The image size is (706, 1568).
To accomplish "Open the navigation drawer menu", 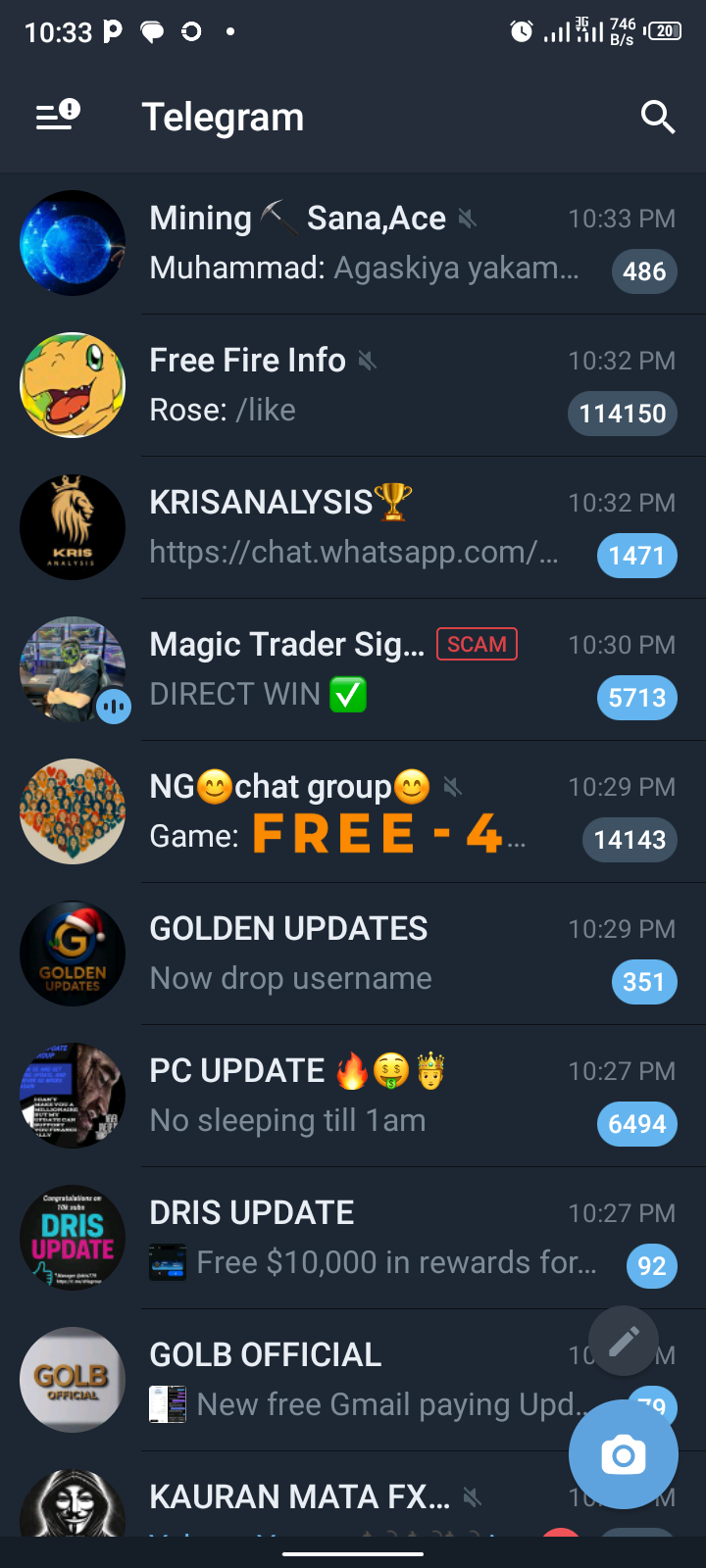I will [58, 117].
